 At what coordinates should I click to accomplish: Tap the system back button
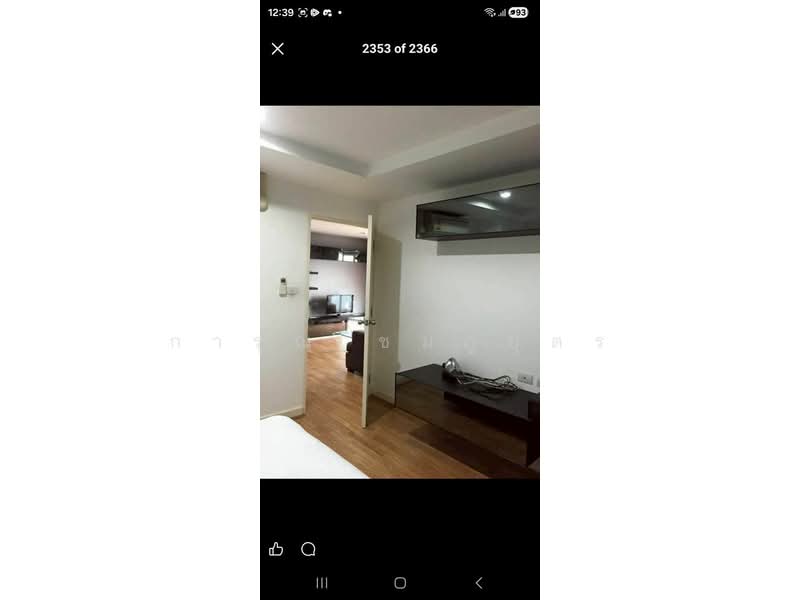478,583
